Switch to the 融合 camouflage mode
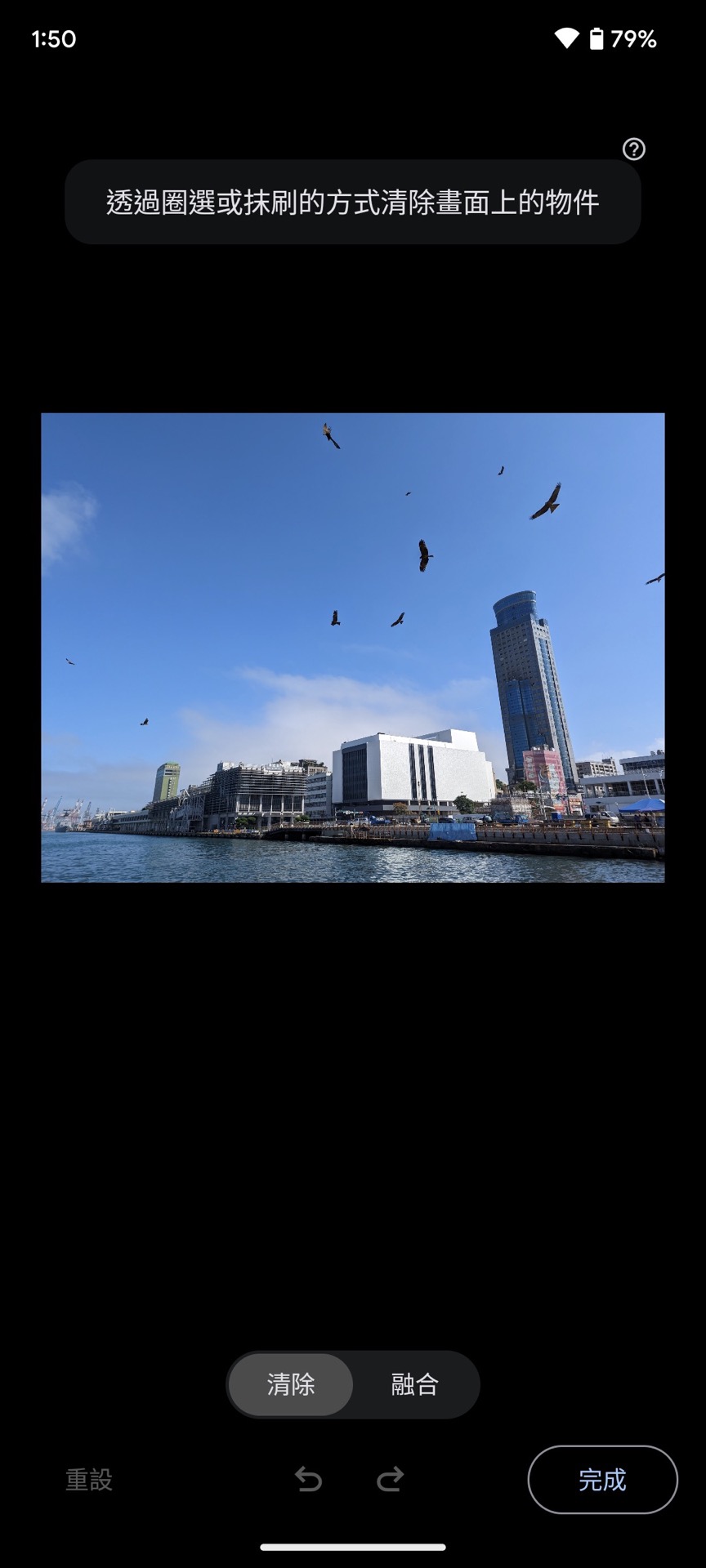The height and width of the screenshot is (1568, 706). [415, 1384]
